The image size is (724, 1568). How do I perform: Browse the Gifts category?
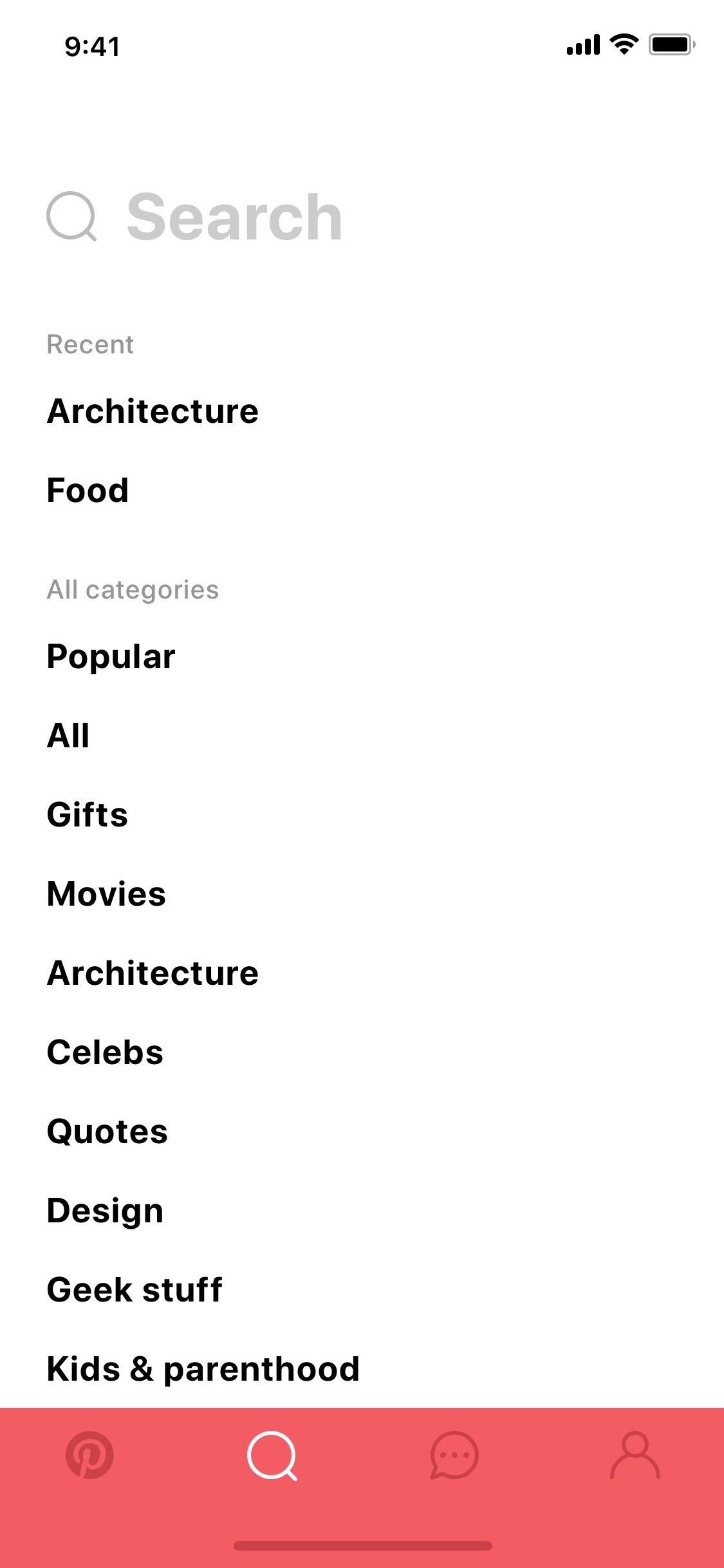[x=88, y=814]
